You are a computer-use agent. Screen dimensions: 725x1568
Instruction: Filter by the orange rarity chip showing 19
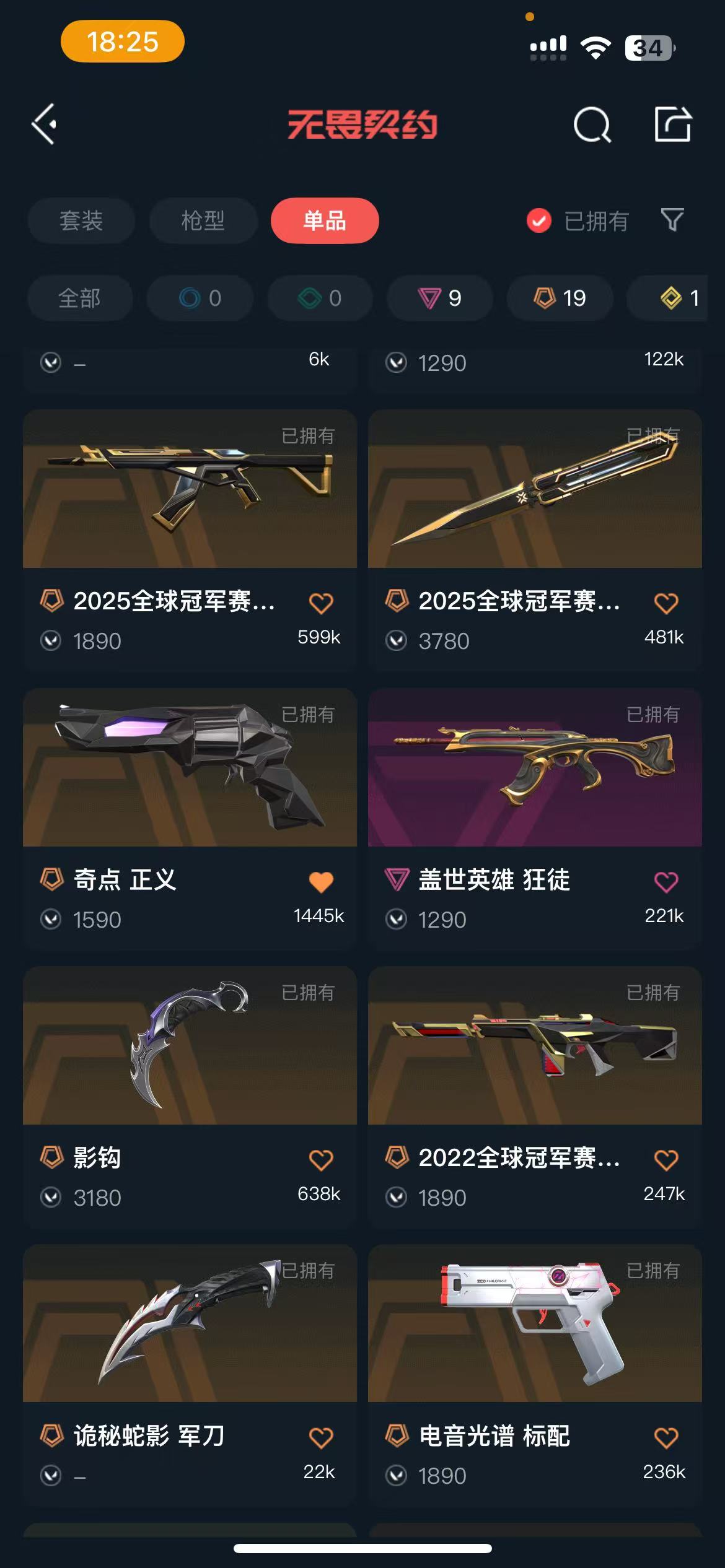pyautogui.click(x=560, y=298)
